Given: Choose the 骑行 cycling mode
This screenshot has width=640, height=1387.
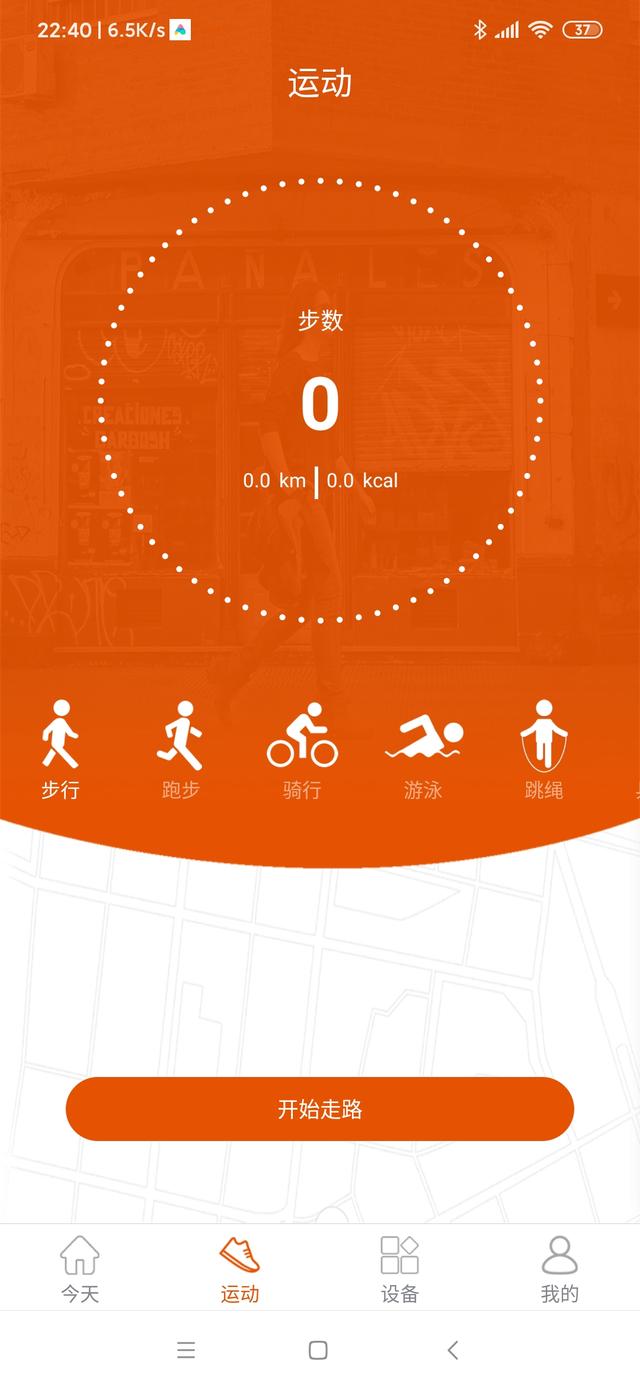Looking at the screenshot, I should pyautogui.click(x=302, y=750).
